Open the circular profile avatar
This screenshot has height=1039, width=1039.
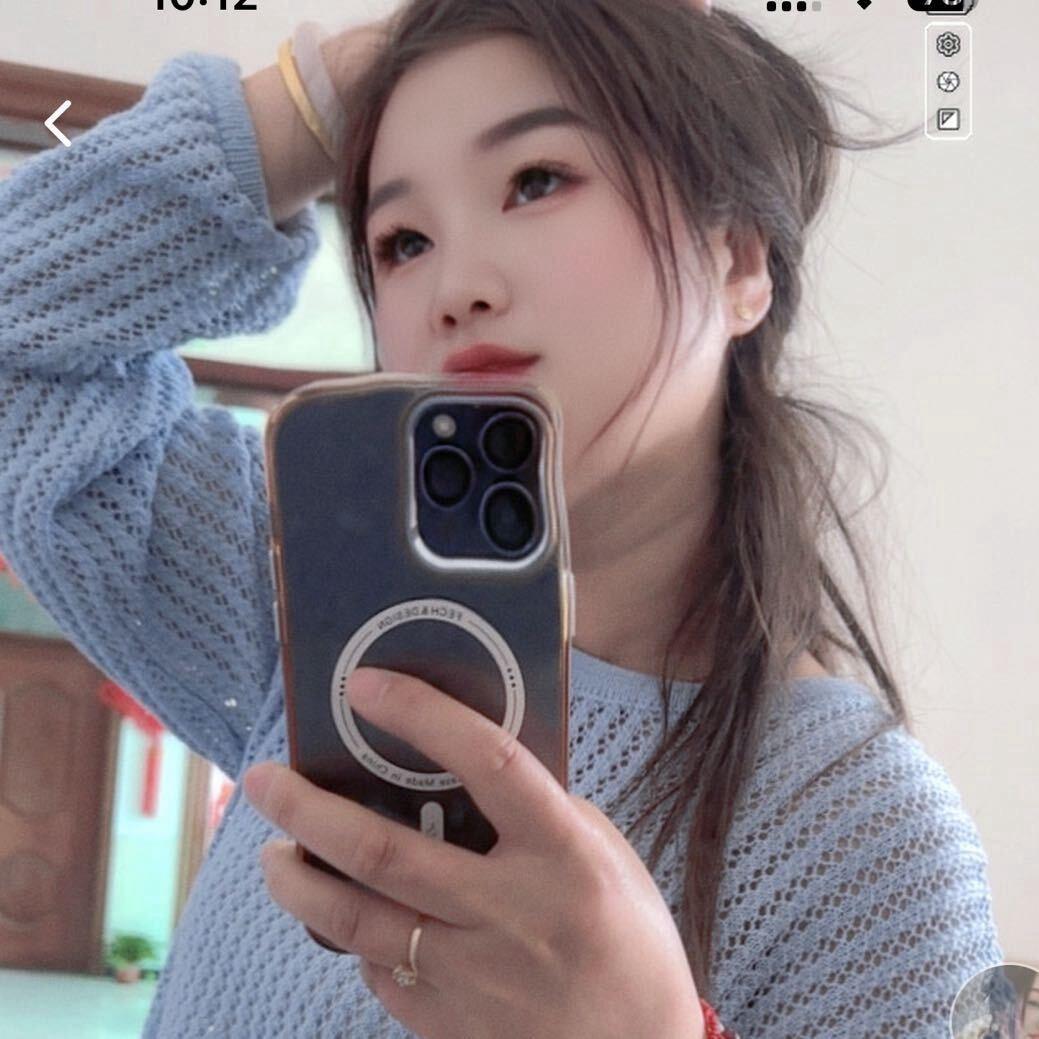coord(998,1005)
